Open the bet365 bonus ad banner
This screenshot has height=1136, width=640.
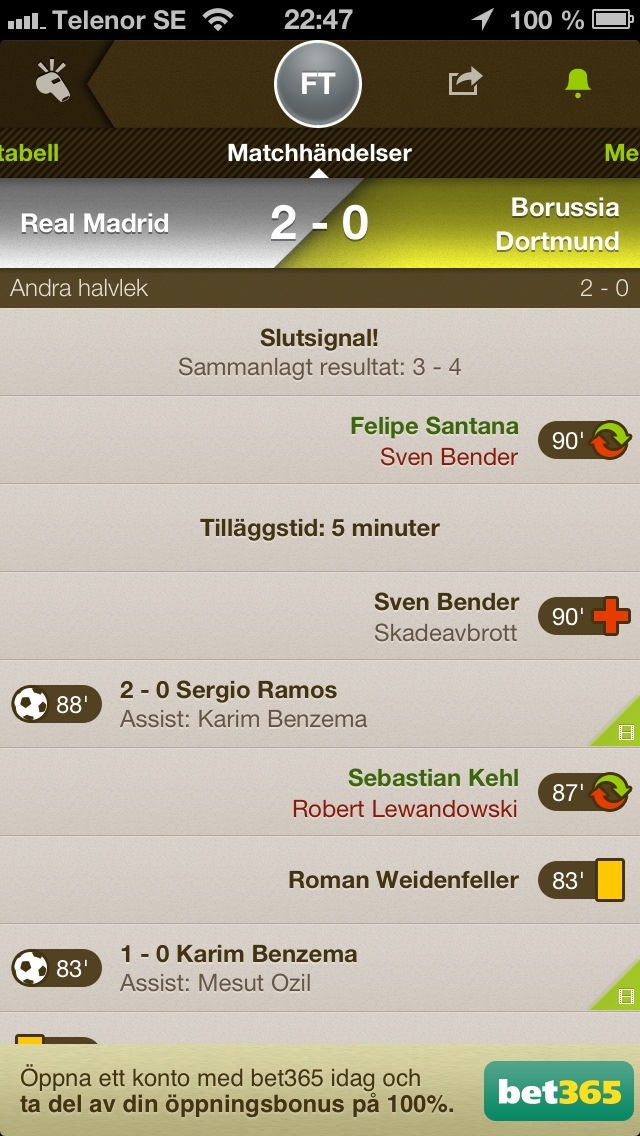320,1090
